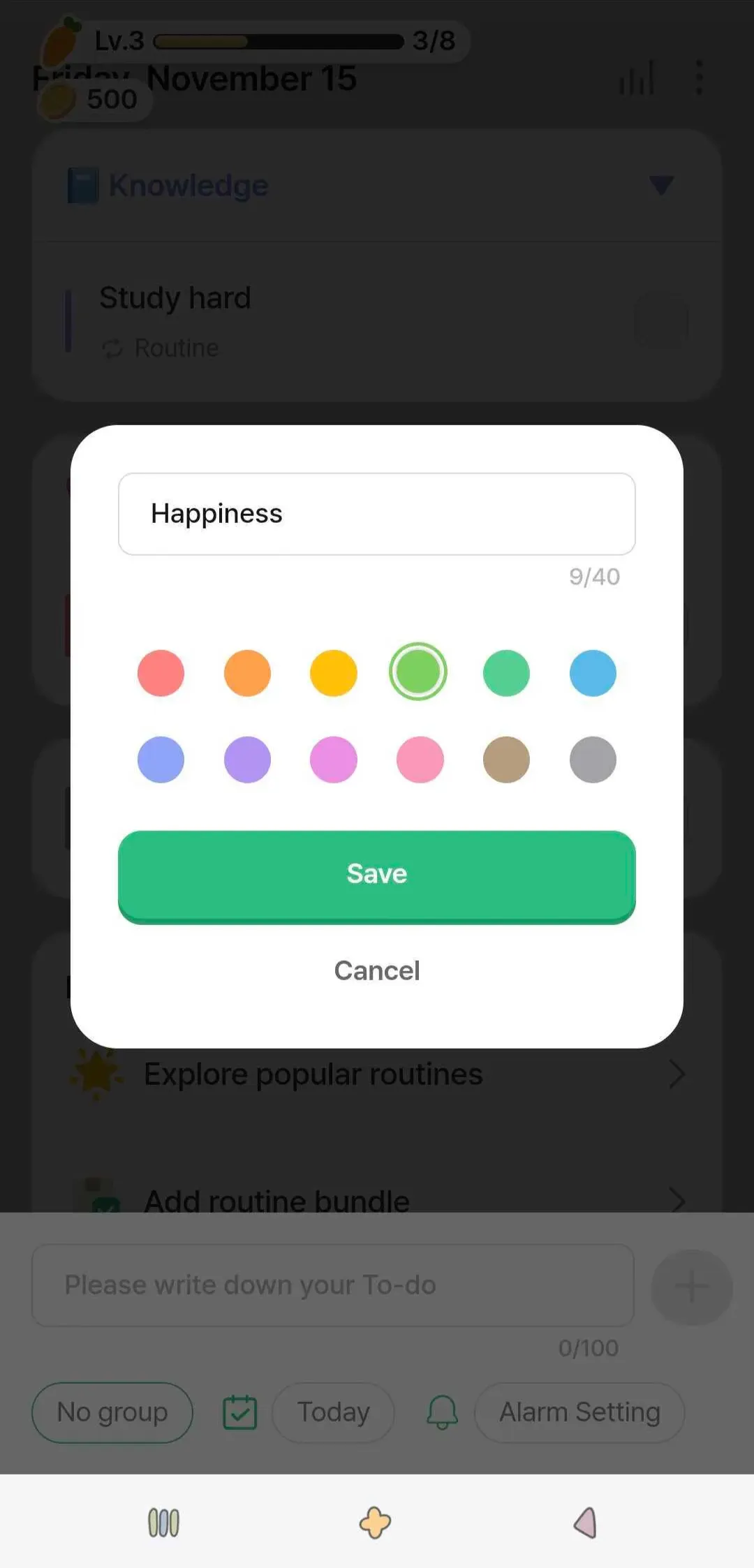Select the red color swatch
Screen dimensions: 754x1568
pyautogui.click(x=161, y=673)
